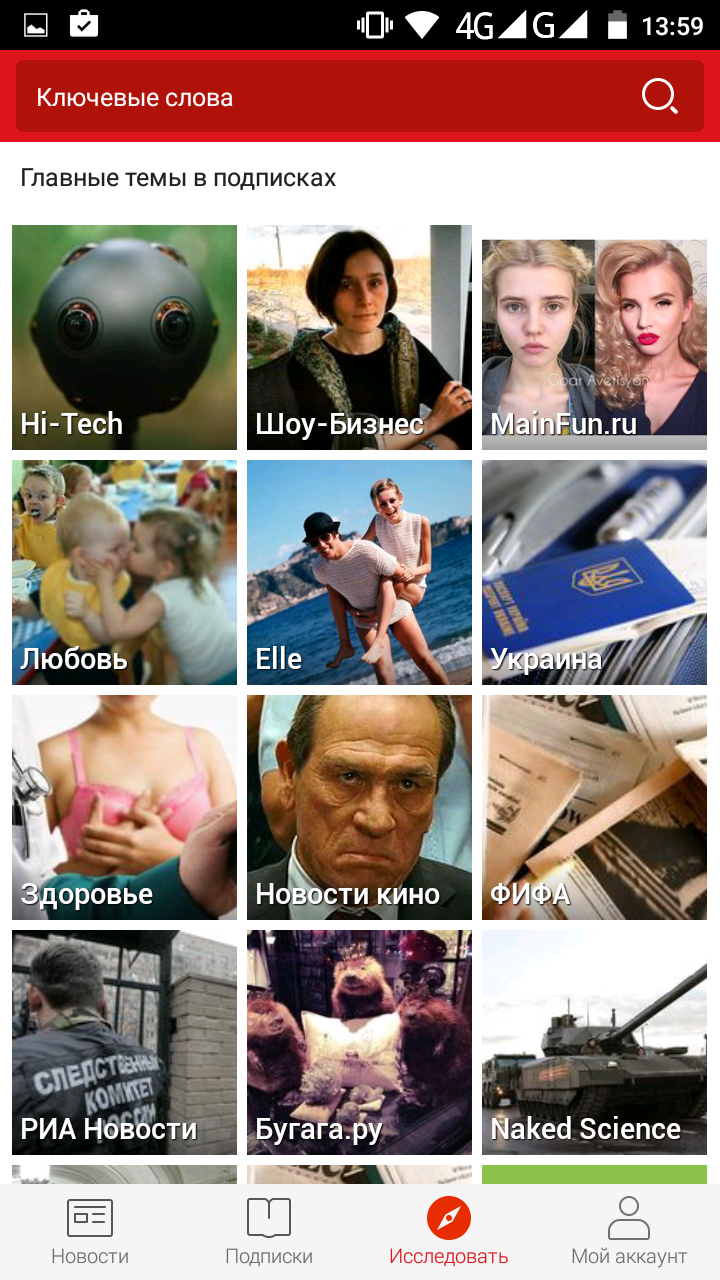View Новости кино tile

pyautogui.click(x=359, y=807)
